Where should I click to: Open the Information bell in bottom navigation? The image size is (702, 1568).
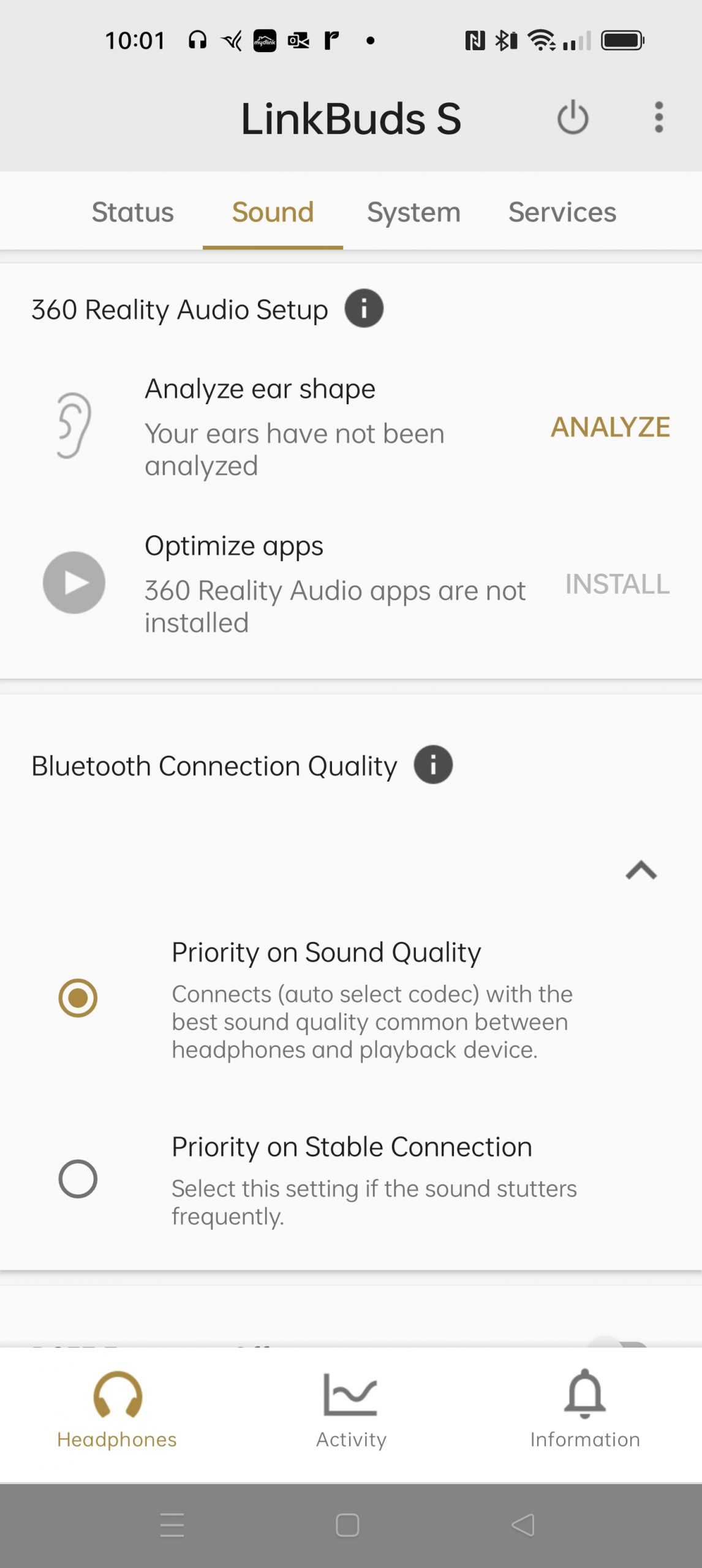click(586, 1409)
